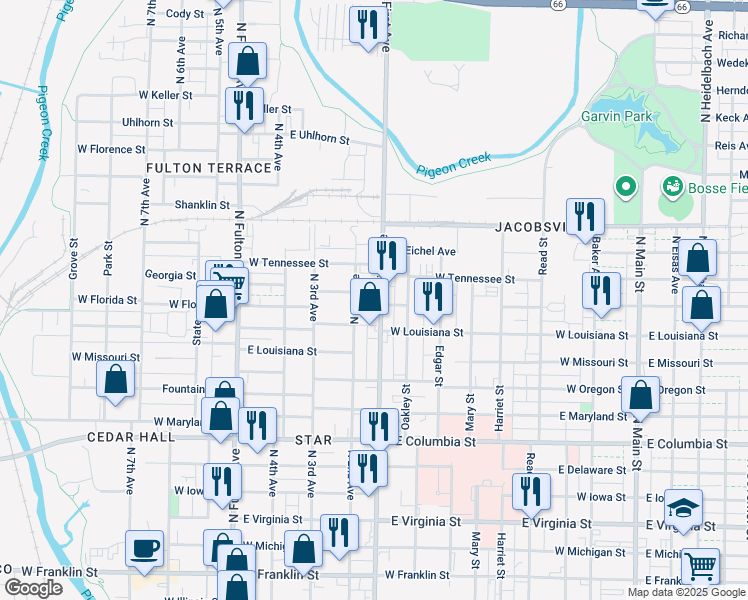The width and height of the screenshot is (748, 600).
Task: Tap the shopping bag marker above W Louisiana St
Action: pyautogui.click(x=369, y=297)
